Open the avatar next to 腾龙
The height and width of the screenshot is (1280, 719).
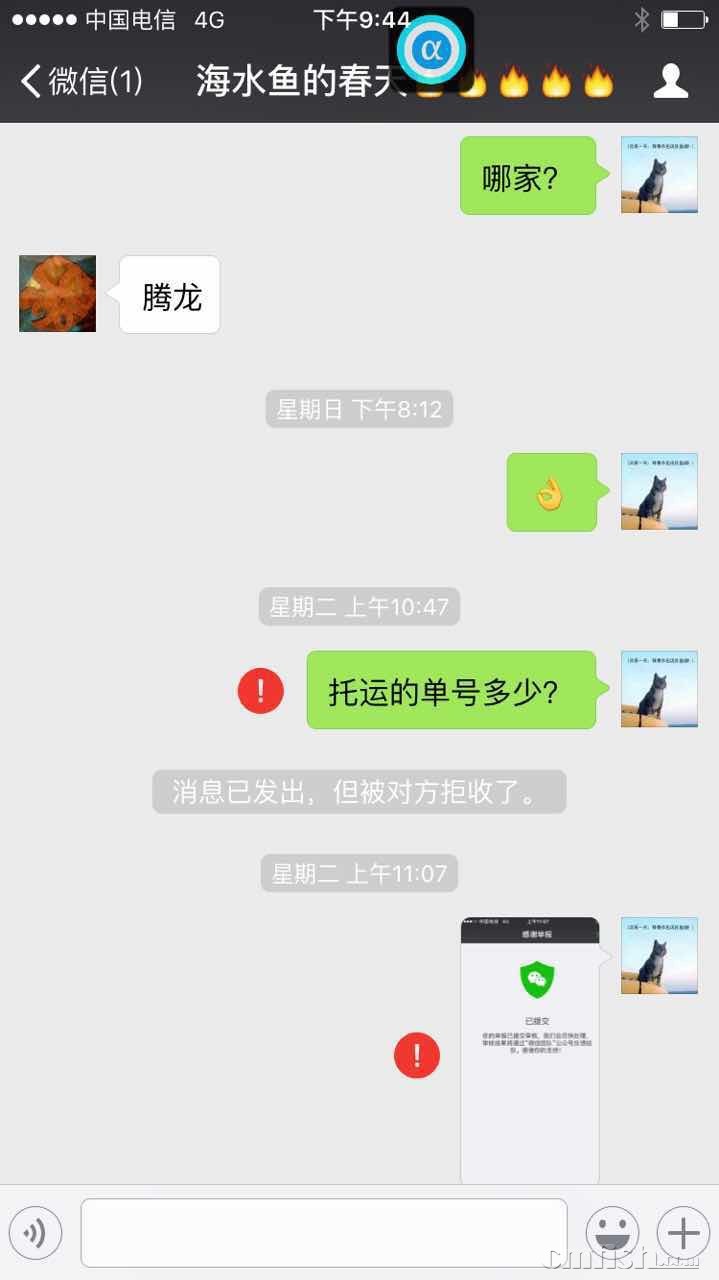tap(58, 294)
